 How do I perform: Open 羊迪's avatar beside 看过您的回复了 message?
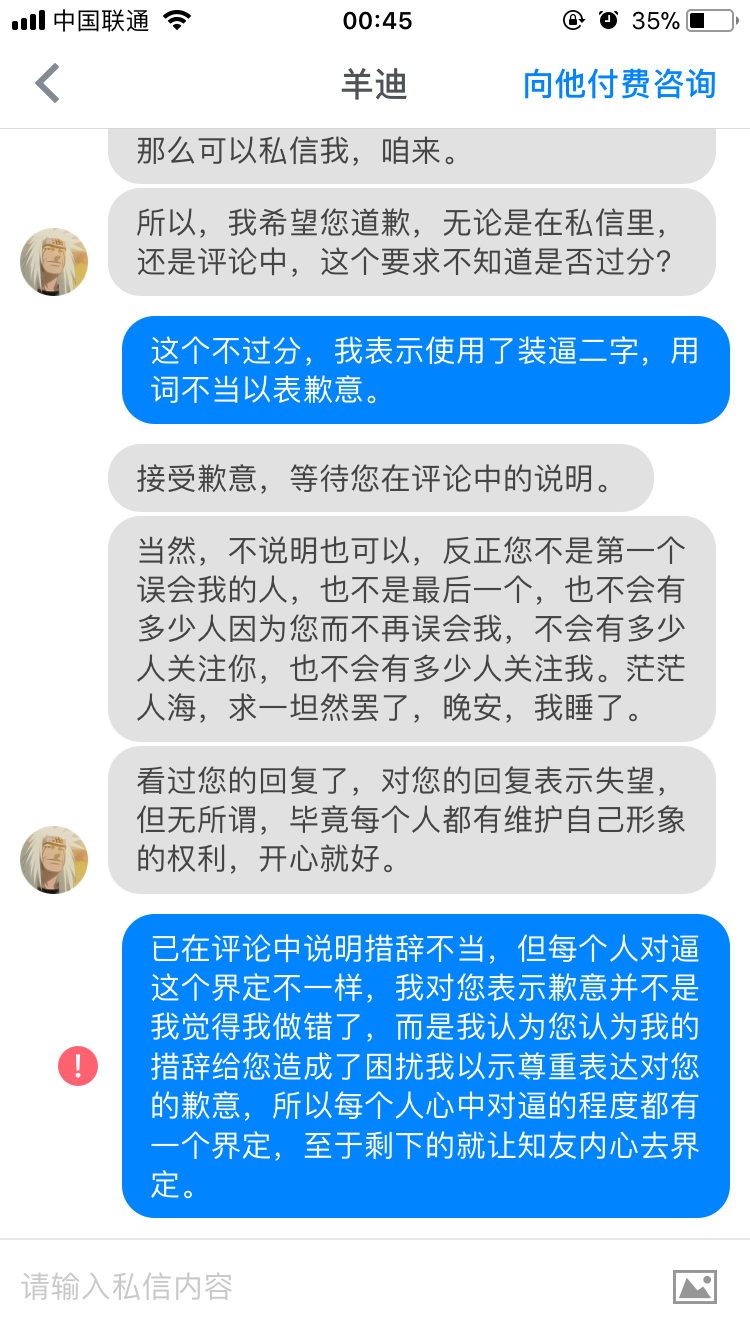54,860
